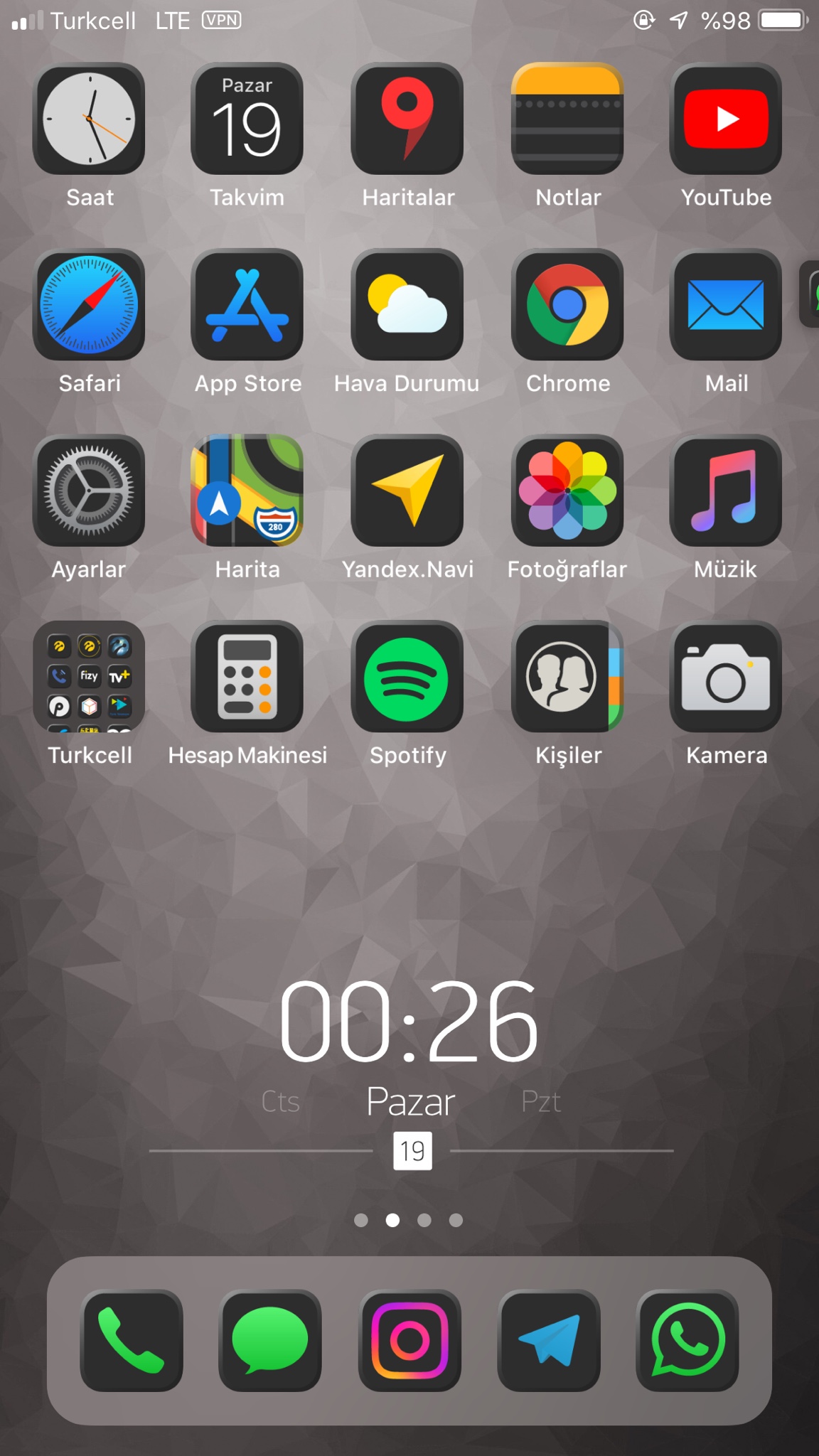Viewport: 819px width, 1456px height.
Task: Launch Spotify
Action: [x=407, y=677]
